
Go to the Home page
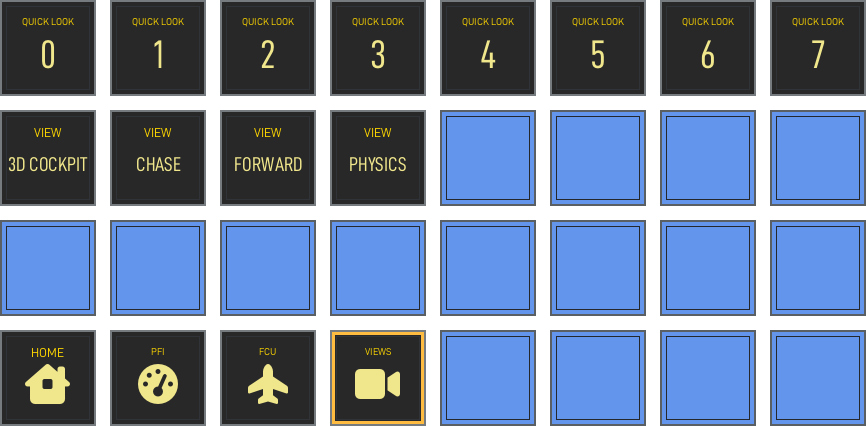[48, 378]
